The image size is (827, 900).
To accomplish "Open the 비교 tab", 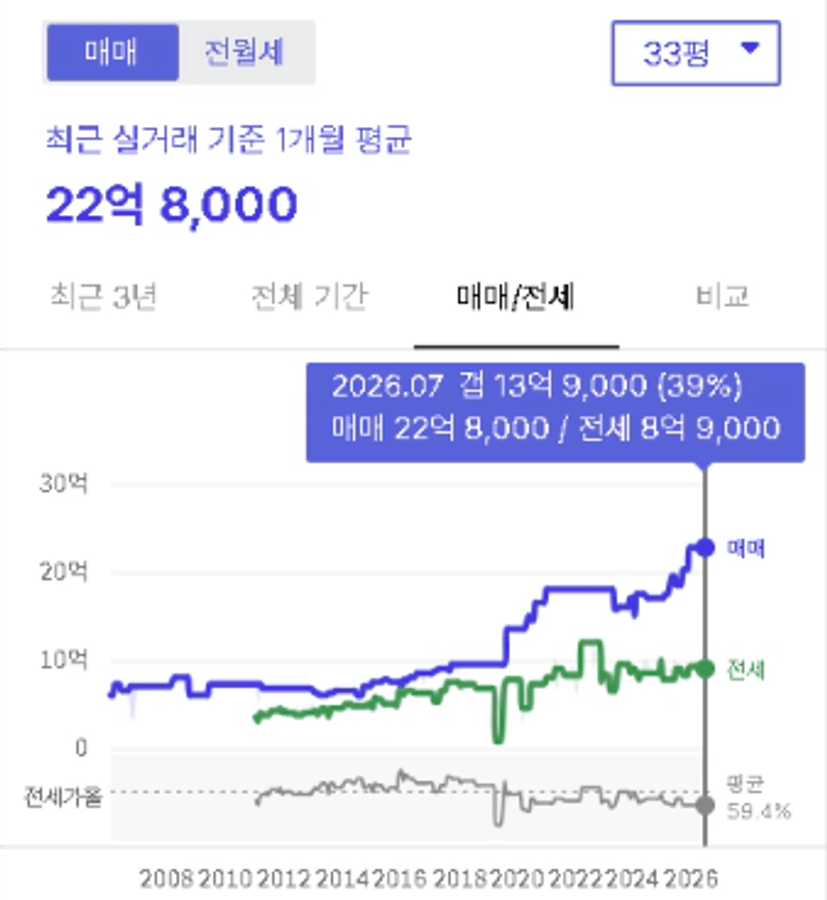I will click(723, 297).
